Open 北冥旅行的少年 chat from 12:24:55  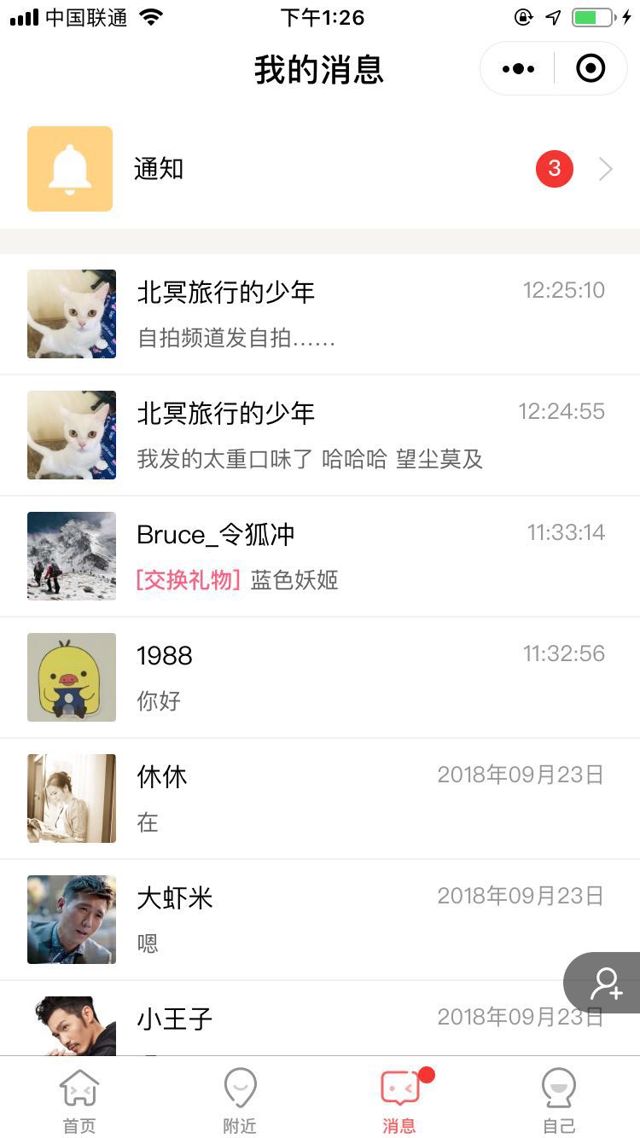pos(320,435)
